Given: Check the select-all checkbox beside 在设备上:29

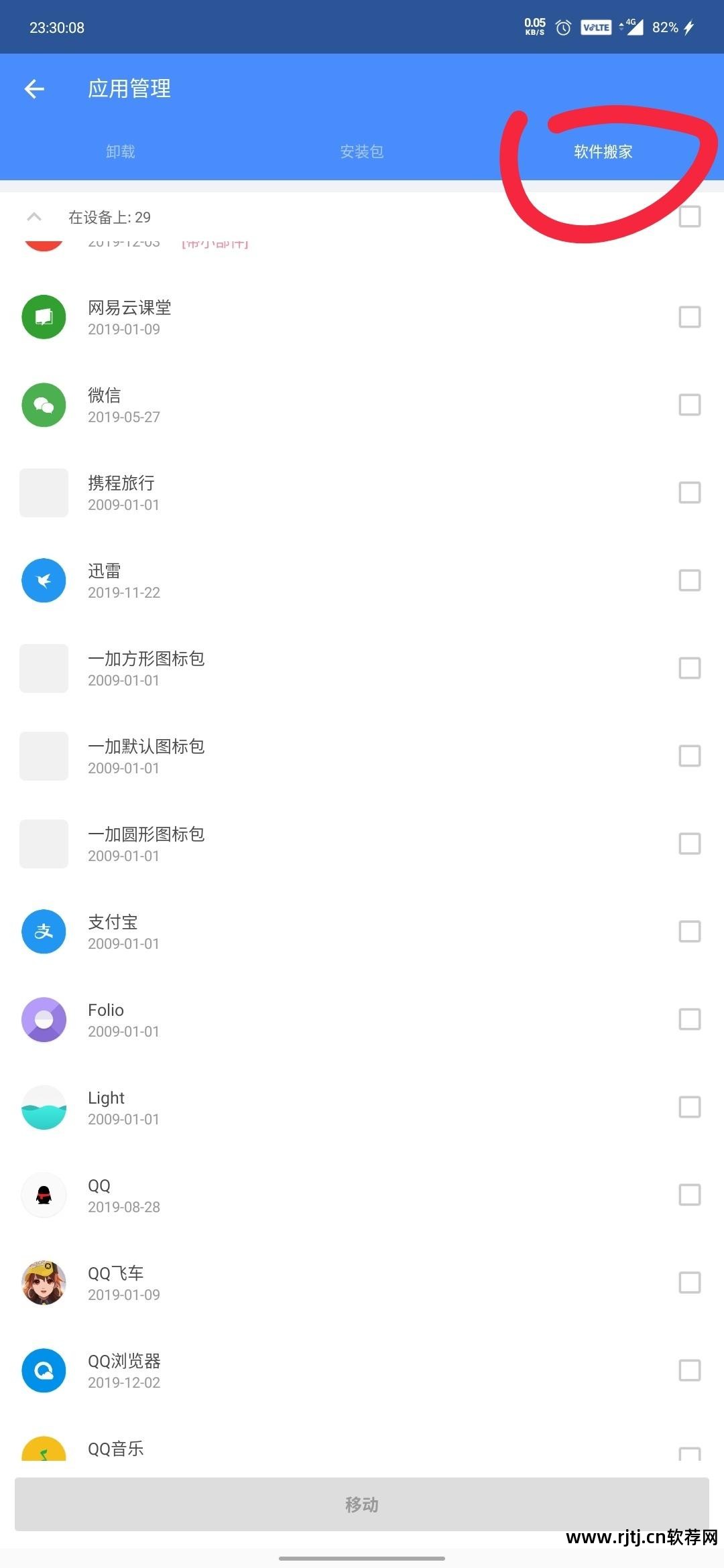Looking at the screenshot, I should 689,217.
